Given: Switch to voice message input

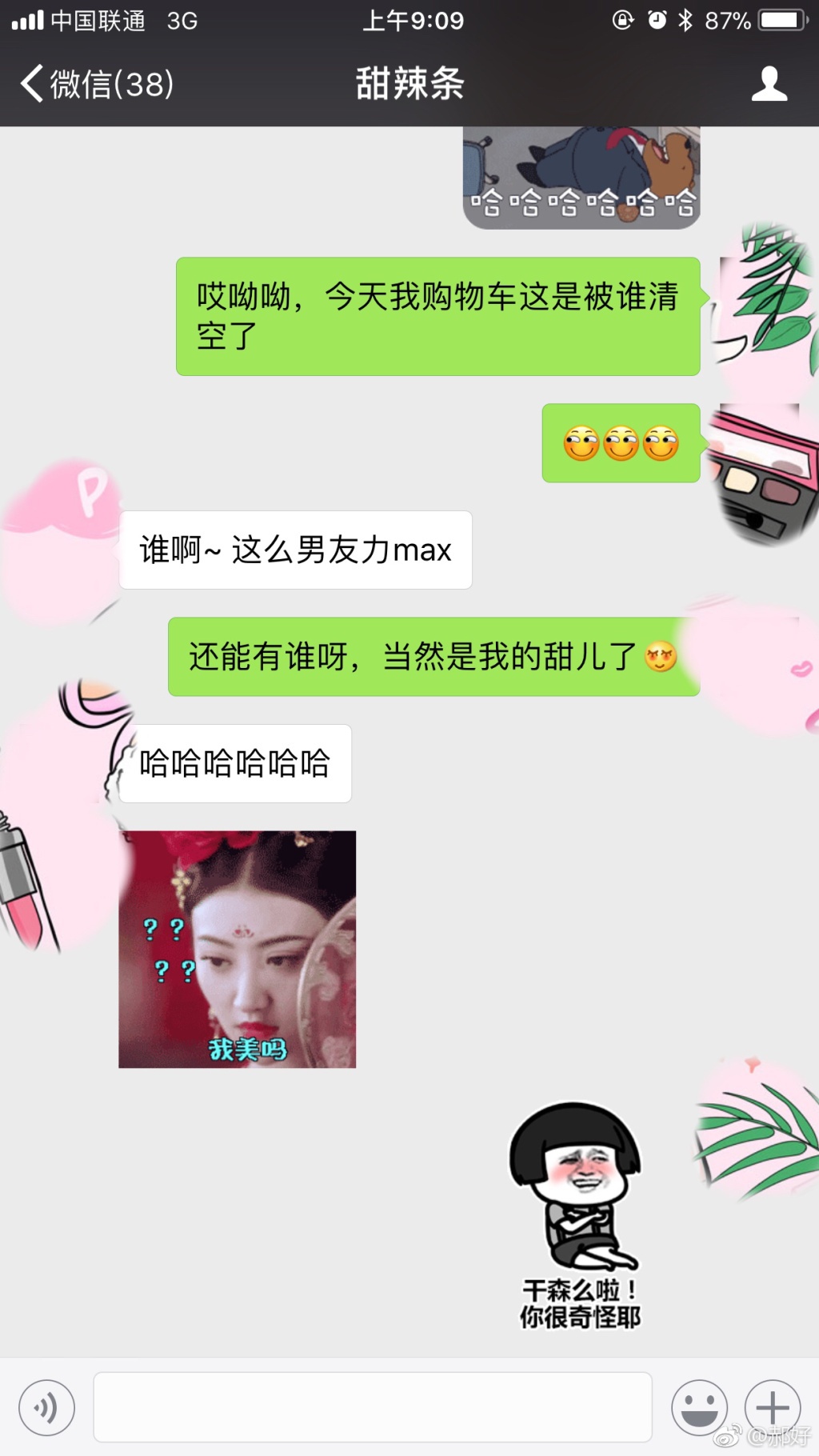Looking at the screenshot, I should pyautogui.click(x=47, y=1407).
